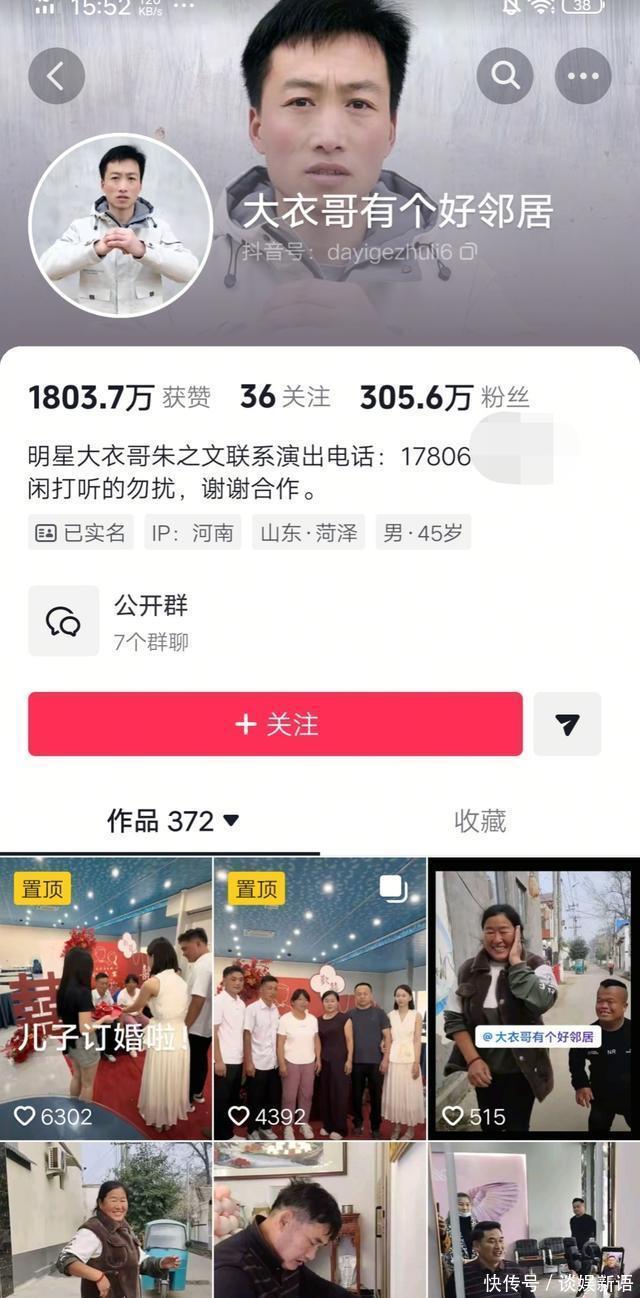Tap the round profile avatar
Viewport: 640px width, 1298px height.
(120, 225)
